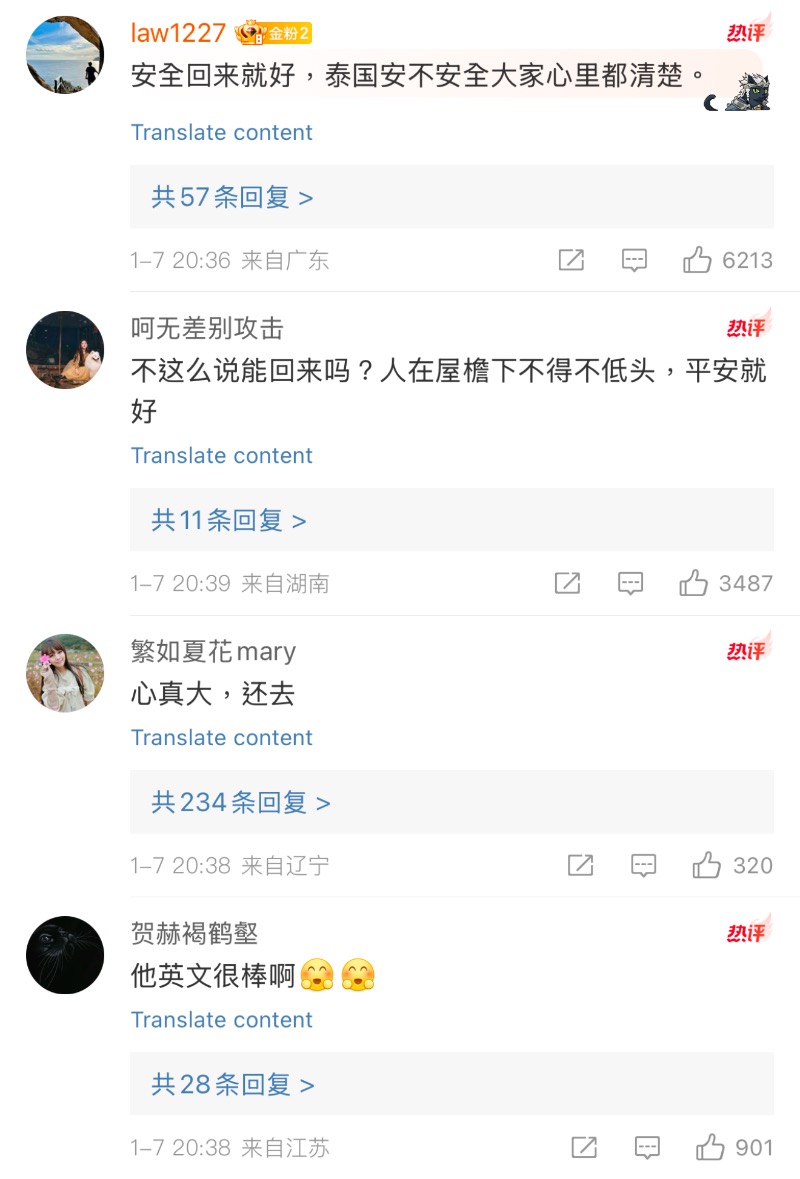Translate 贺赫褐鹤壑's comment
Image resolution: width=800 pixels, height=1179 pixels.
pyautogui.click(x=221, y=1019)
